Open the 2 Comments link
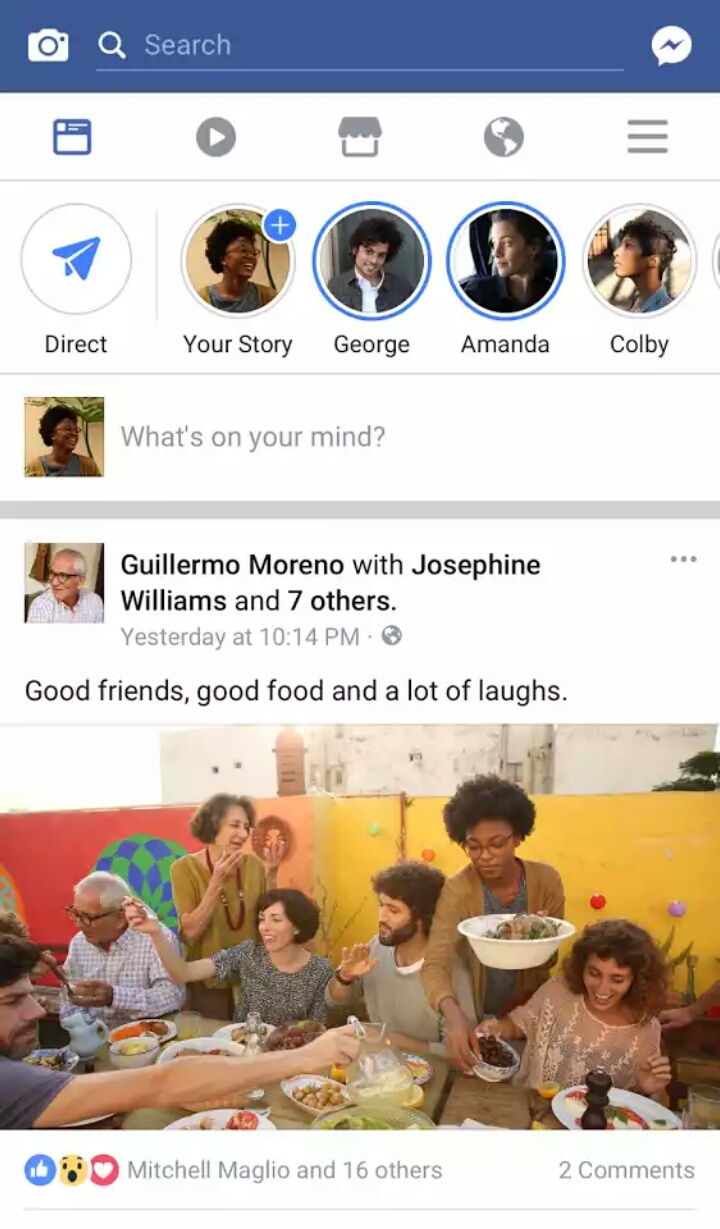Viewport: 720px width, 1229px height. click(626, 1170)
